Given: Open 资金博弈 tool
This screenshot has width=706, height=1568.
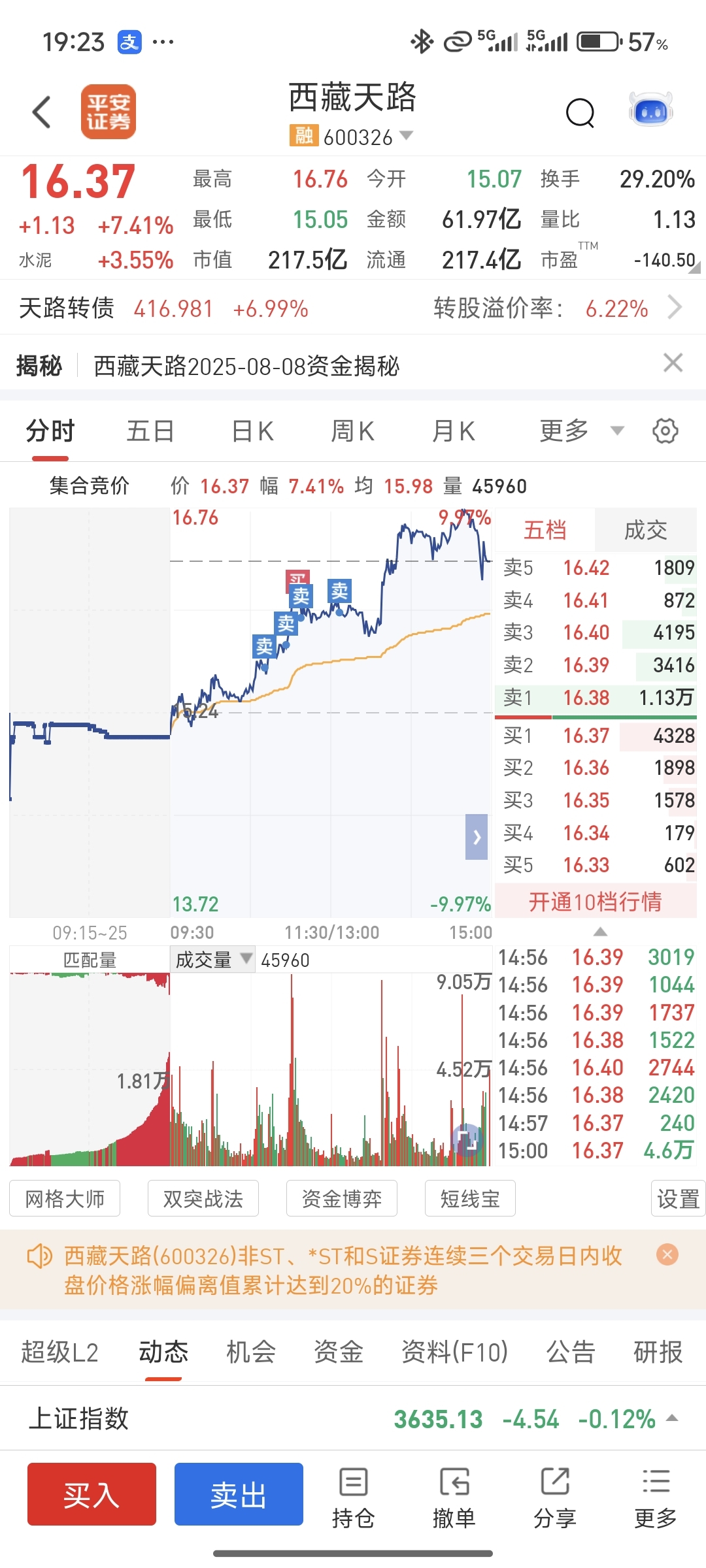Looking at the screenshot, I should pyautogui.click(x=342, y=1198).
